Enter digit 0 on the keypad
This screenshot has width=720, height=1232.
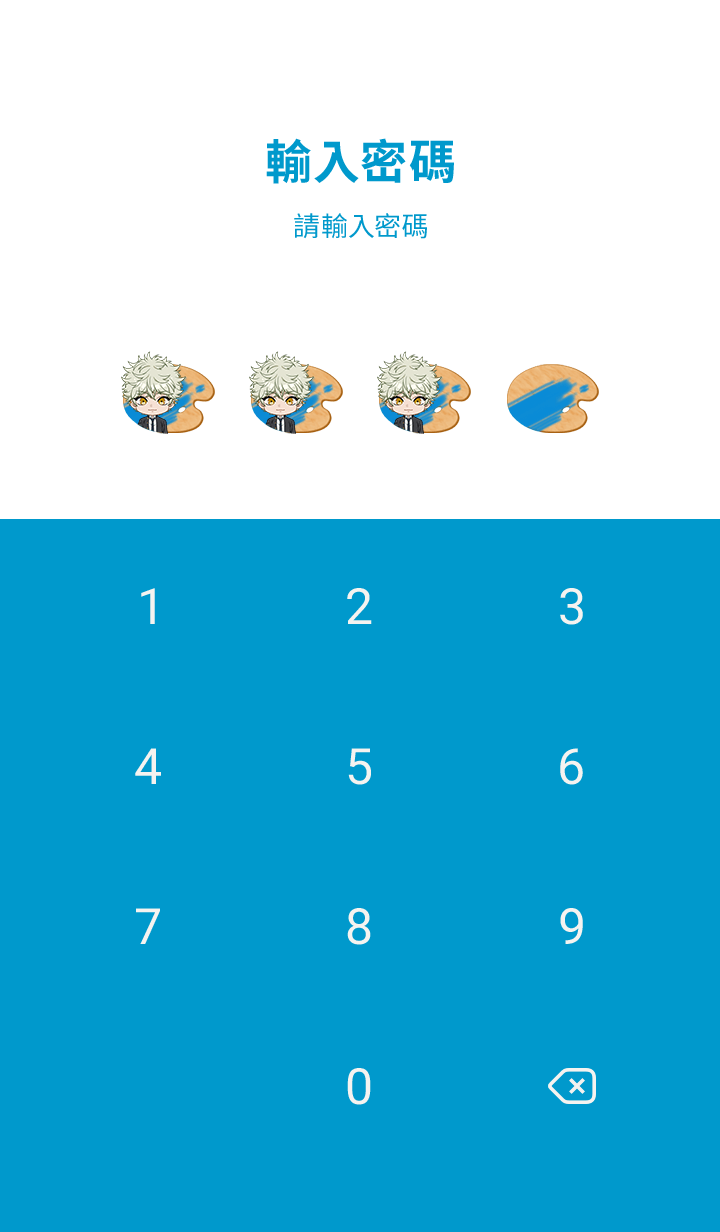(x=359, y=1087)
